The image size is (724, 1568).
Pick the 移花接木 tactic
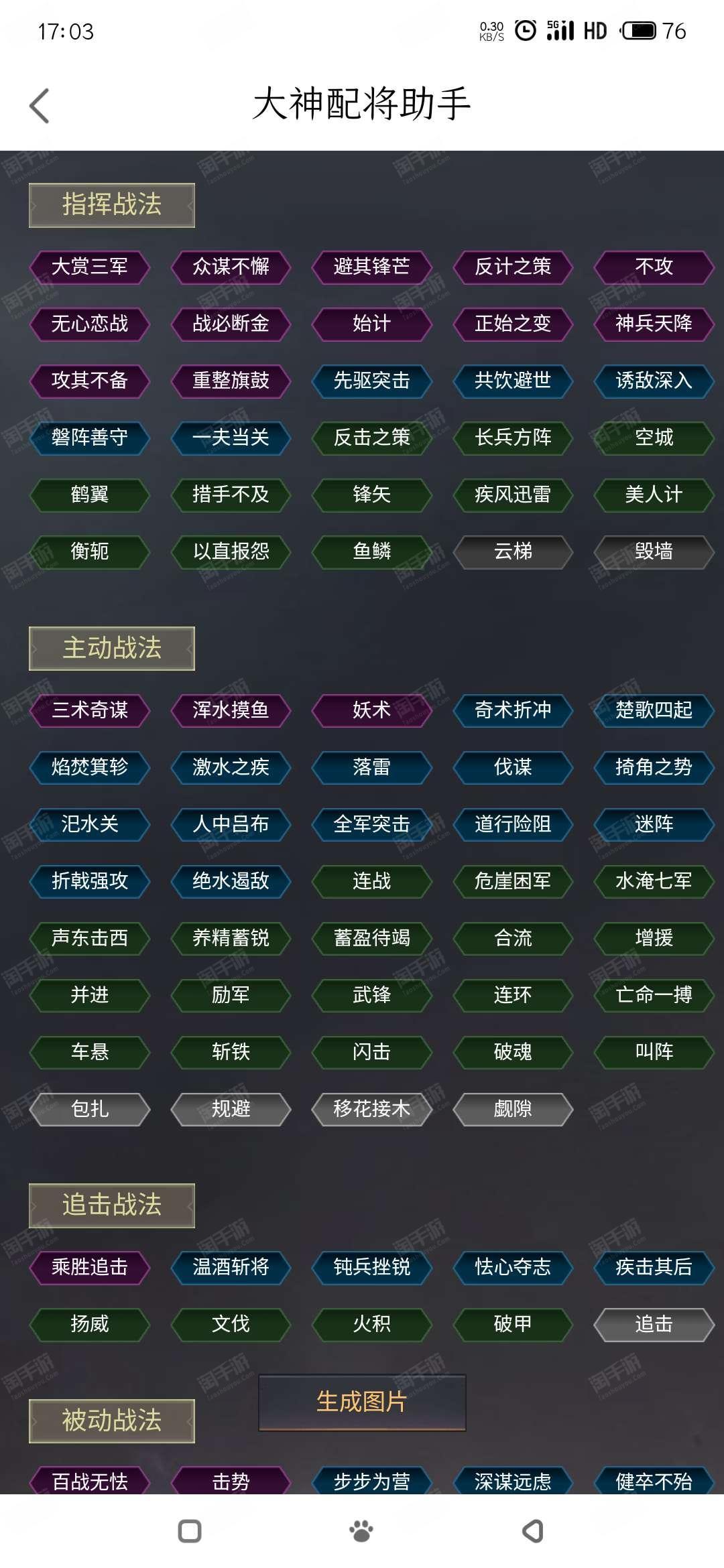tap(372, 1109)
